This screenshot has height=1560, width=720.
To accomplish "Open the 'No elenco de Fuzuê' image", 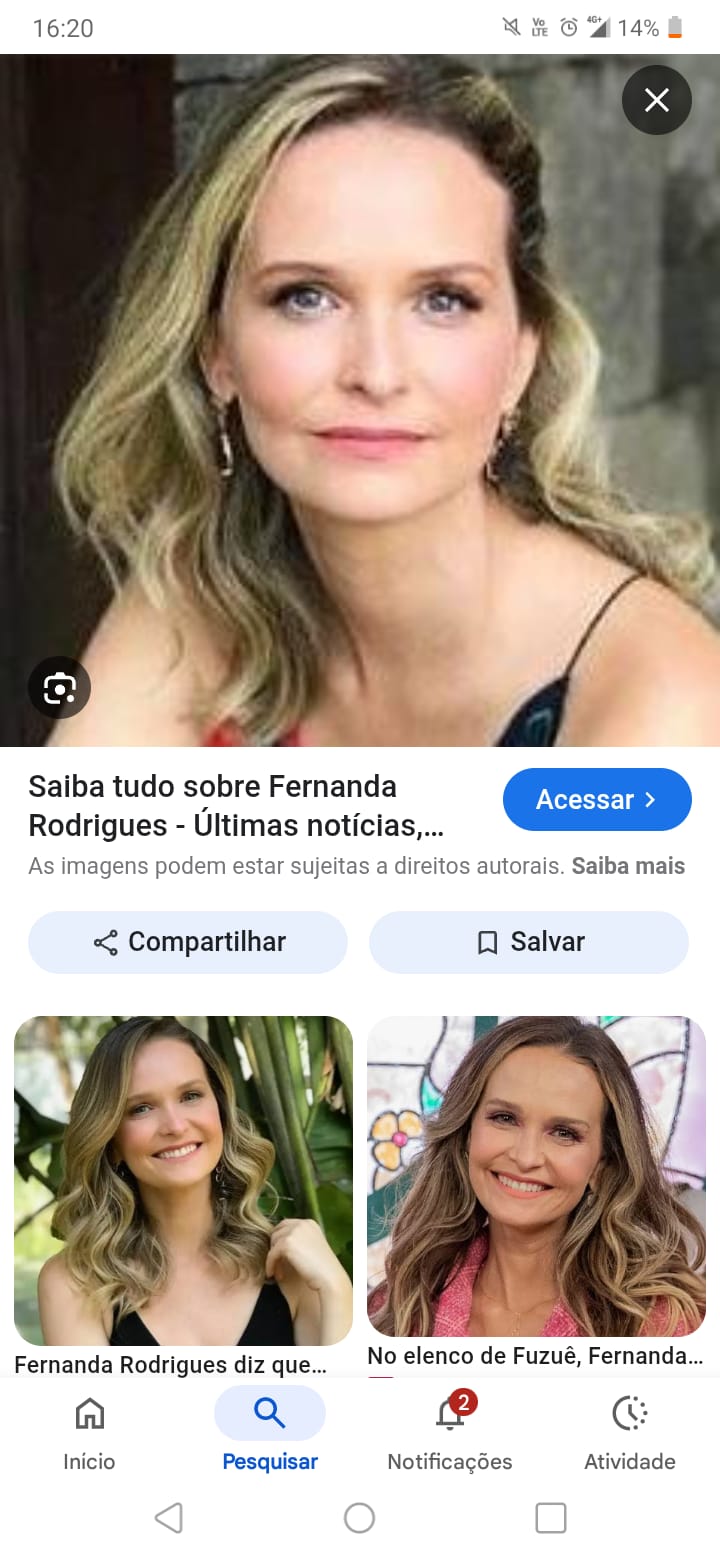I will pos(536,1176).
